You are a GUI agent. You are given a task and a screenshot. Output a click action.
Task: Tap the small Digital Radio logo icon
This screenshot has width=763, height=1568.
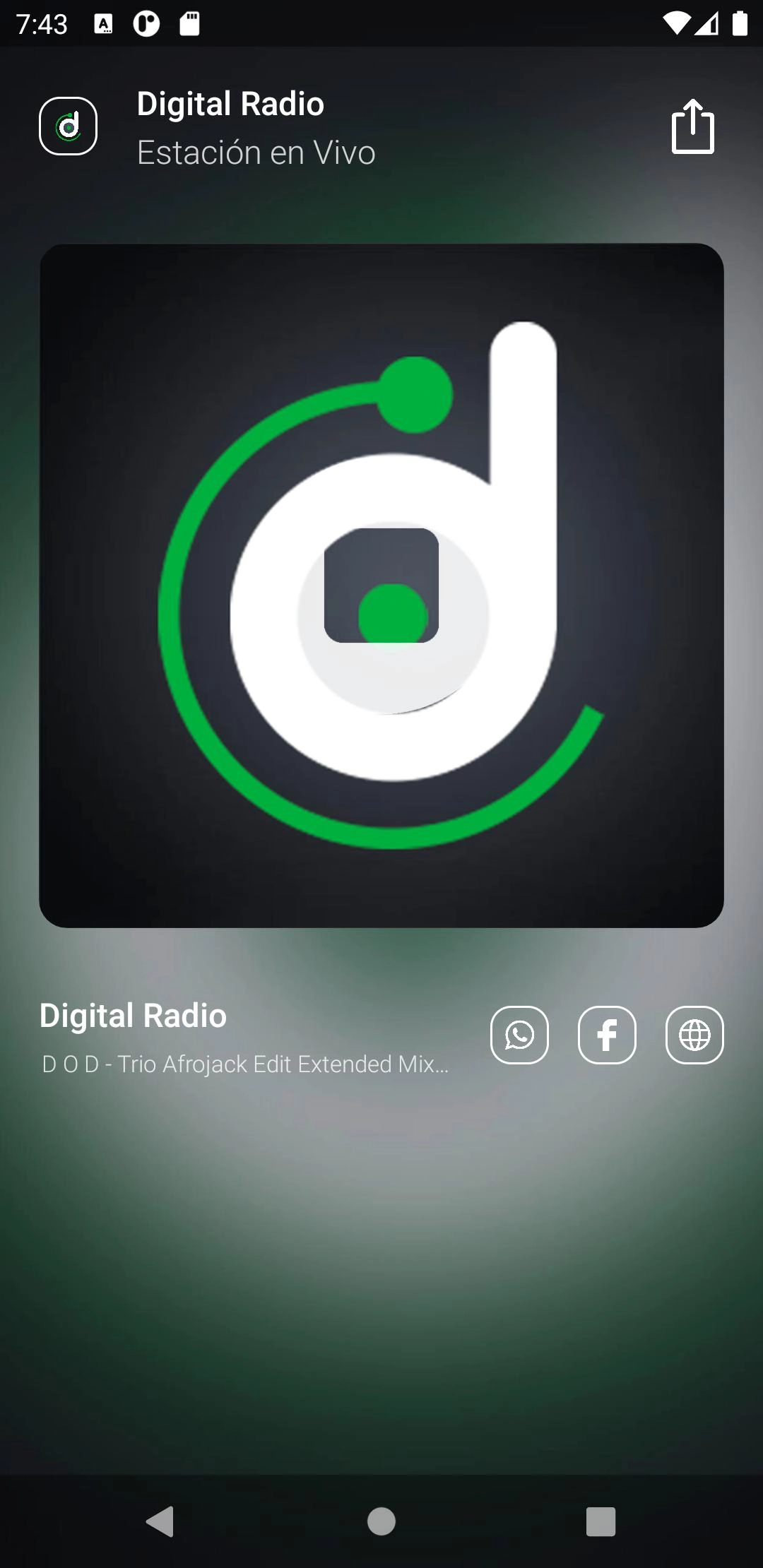tap(68, 126)
